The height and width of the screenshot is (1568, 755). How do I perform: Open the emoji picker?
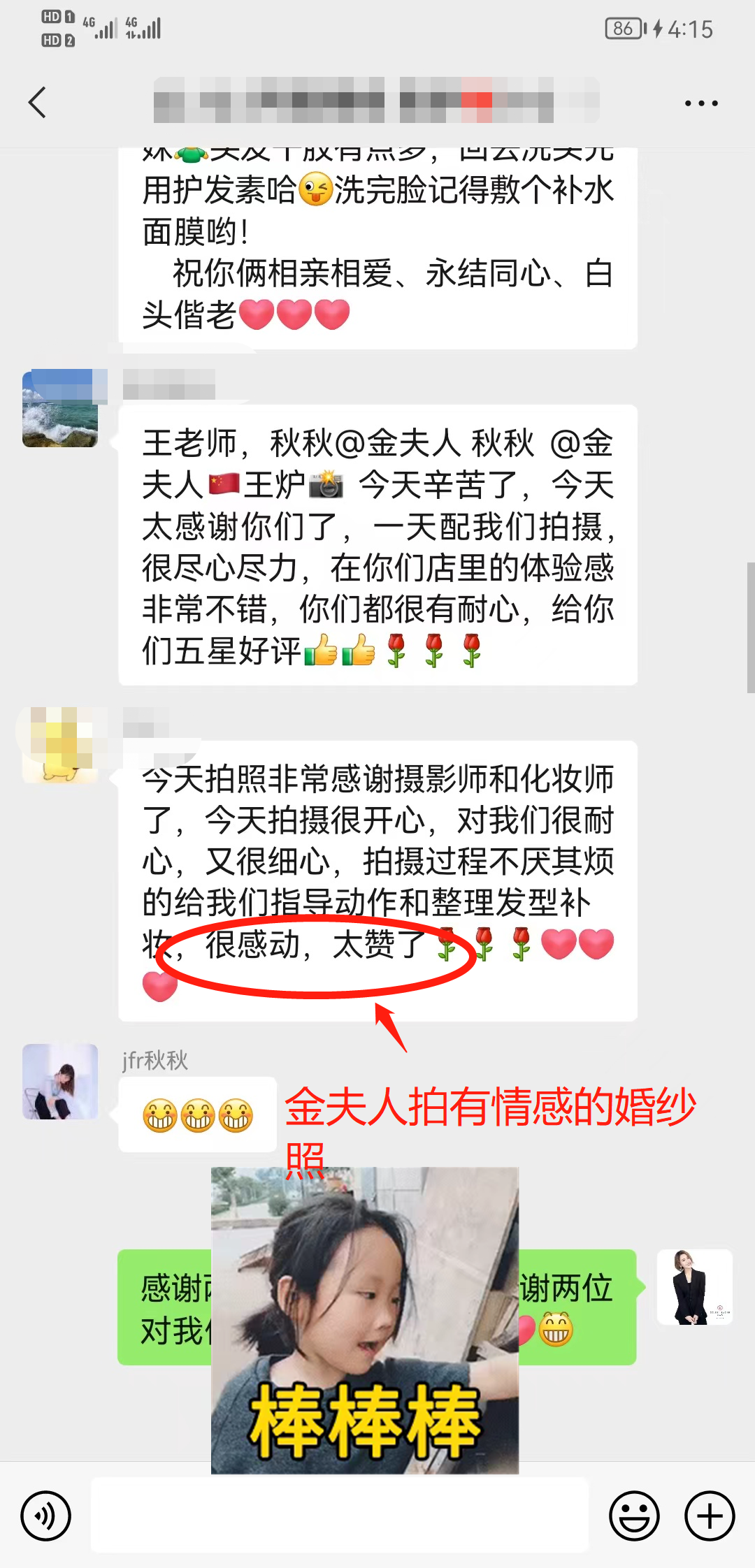click(635, 1516)
